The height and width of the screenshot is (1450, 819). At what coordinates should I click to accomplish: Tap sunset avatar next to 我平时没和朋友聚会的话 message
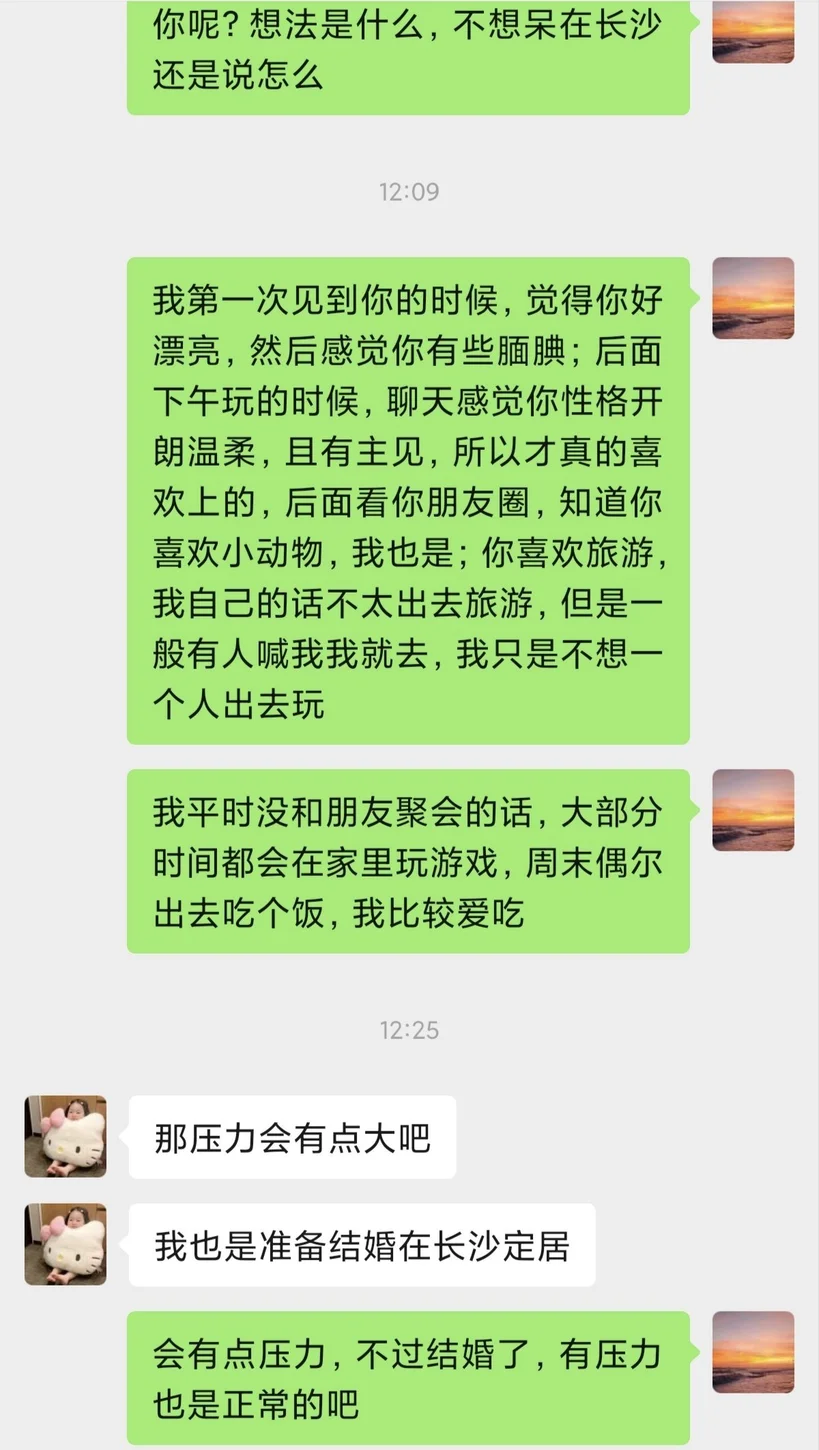coord(753,810)
